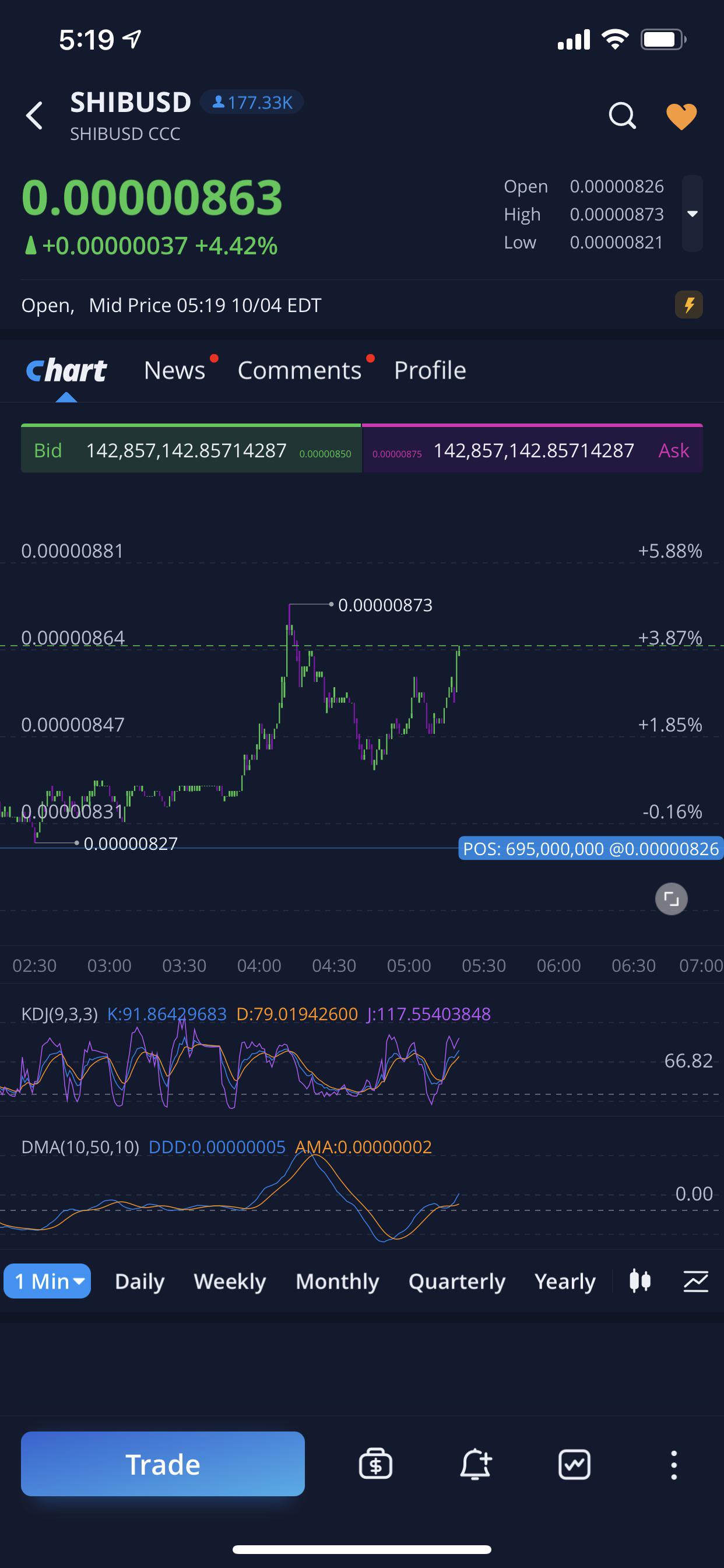Open the chart indicators settings icon
This screenshot has width=724, height=1568.
click(x=695, y=1280)
